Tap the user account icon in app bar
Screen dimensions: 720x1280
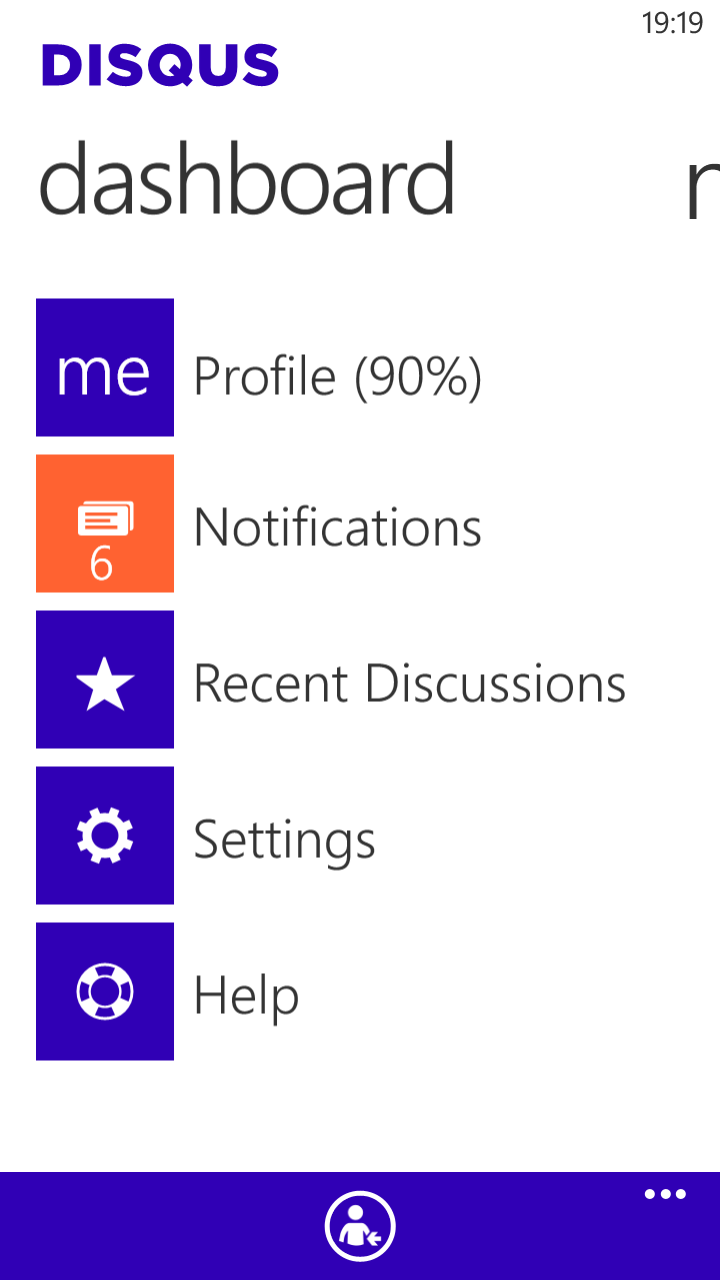pyautogui.click(x=360, y=1226)
